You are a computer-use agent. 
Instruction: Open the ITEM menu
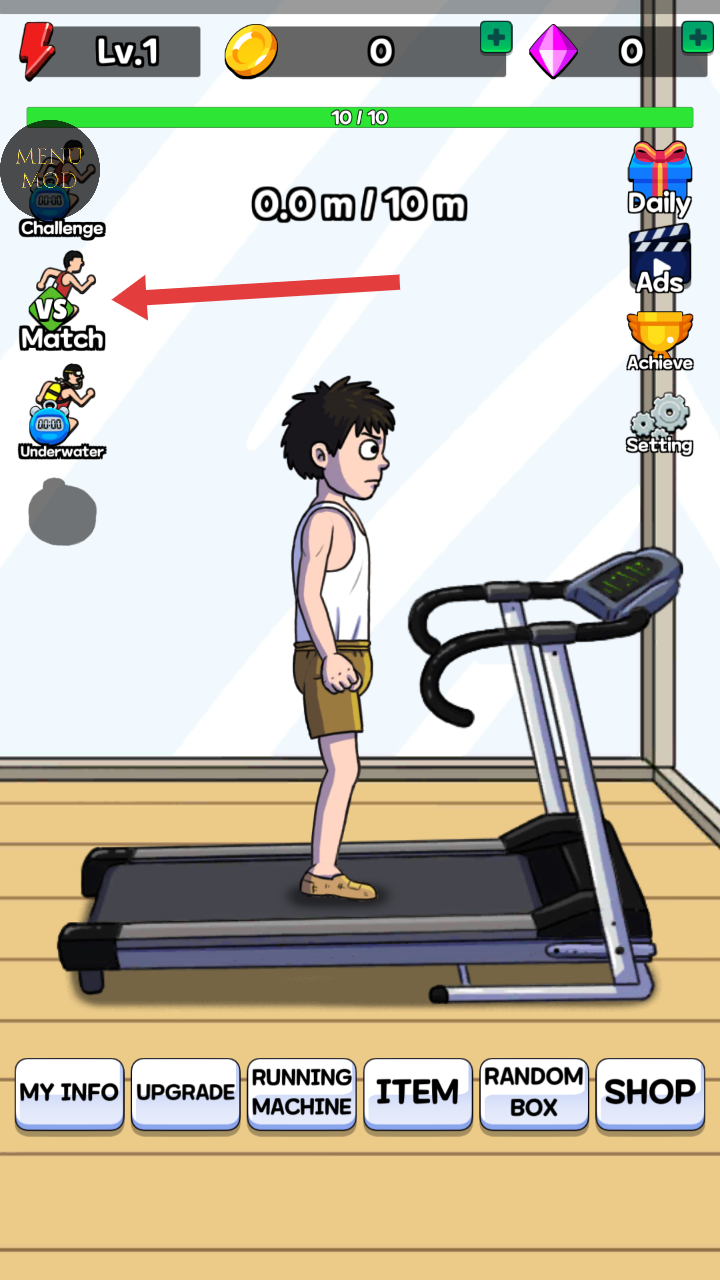tap(418, 1094)
